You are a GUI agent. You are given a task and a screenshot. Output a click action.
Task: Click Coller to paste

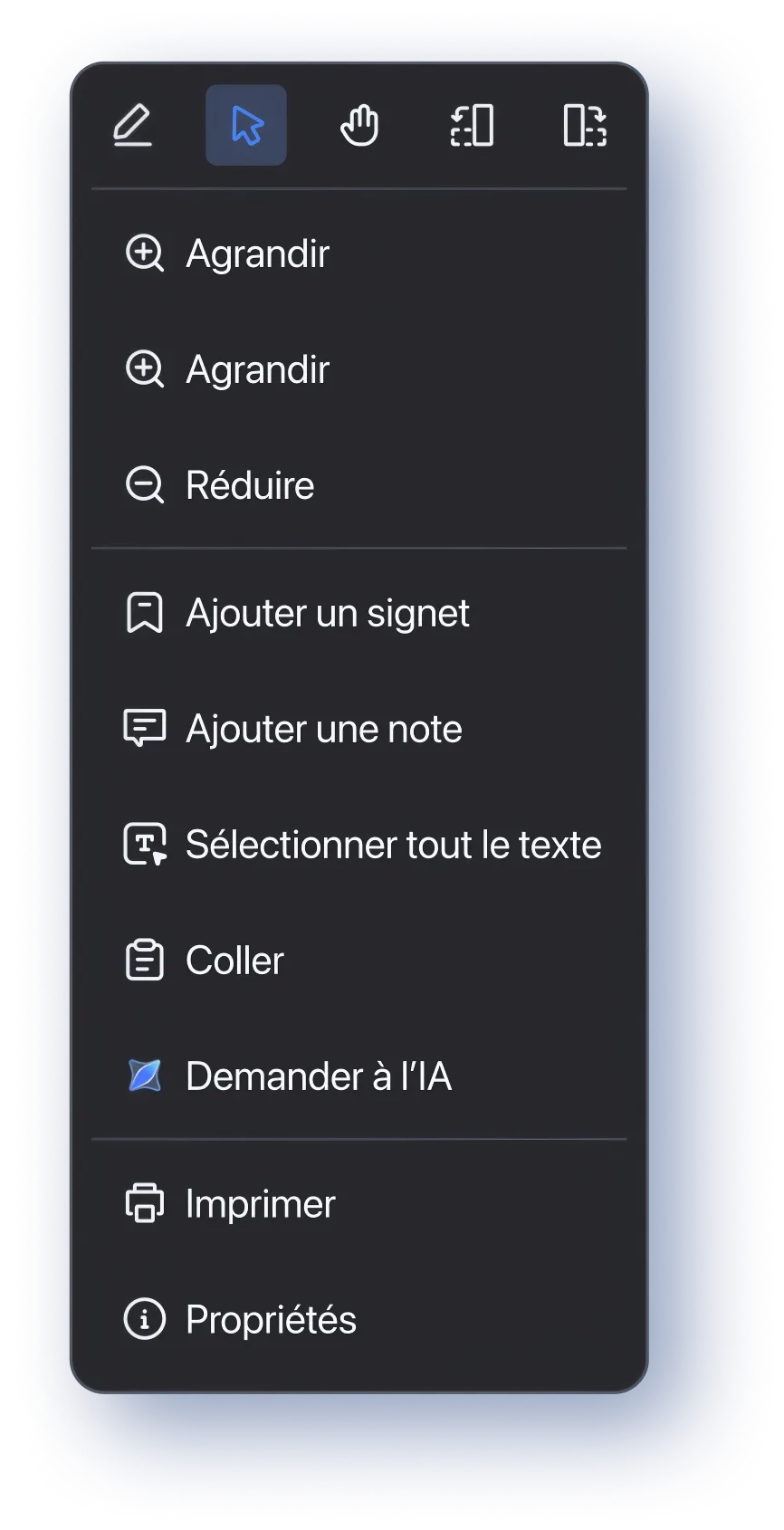pyautogui.click(x=234, y=960)
